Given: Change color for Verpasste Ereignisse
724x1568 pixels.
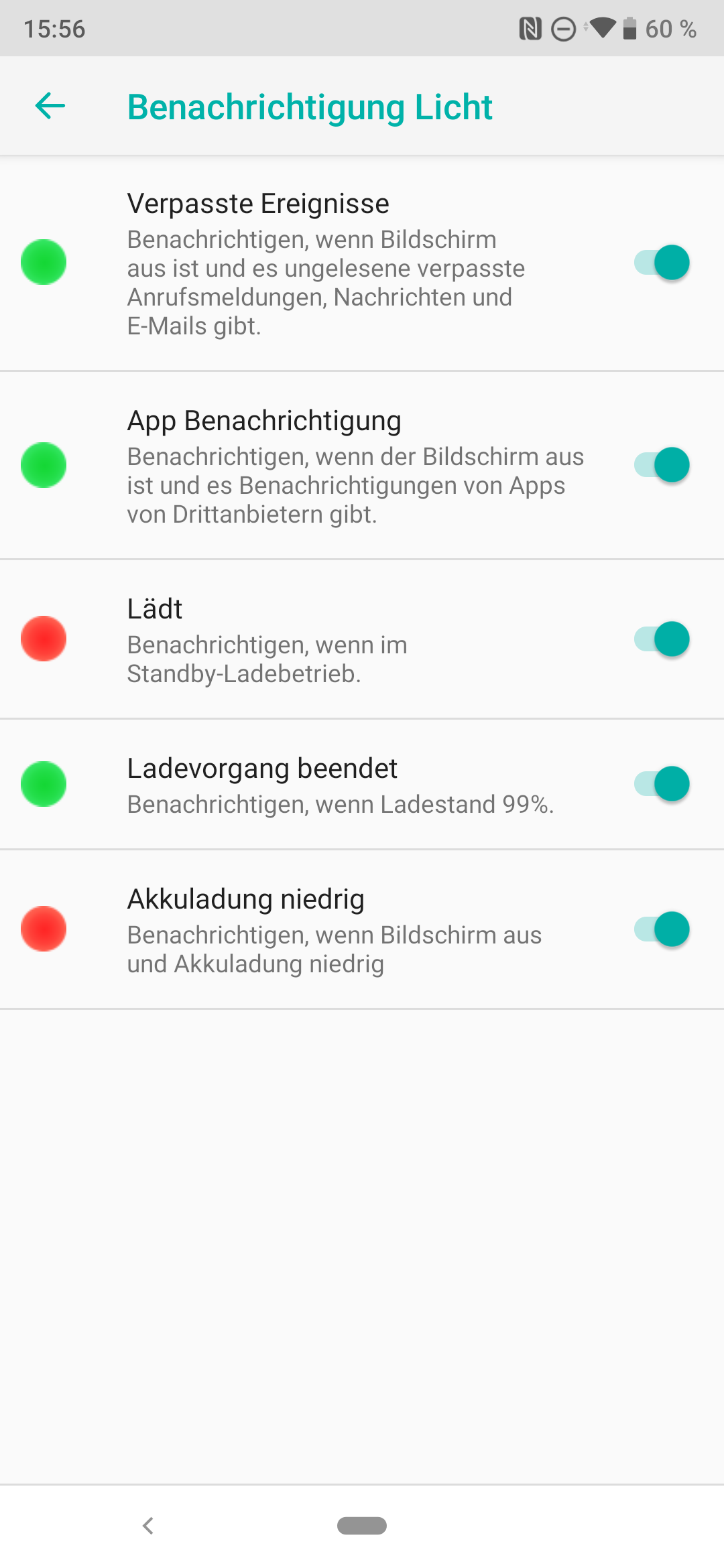Looking at the screenshot, I should [44, 262].
